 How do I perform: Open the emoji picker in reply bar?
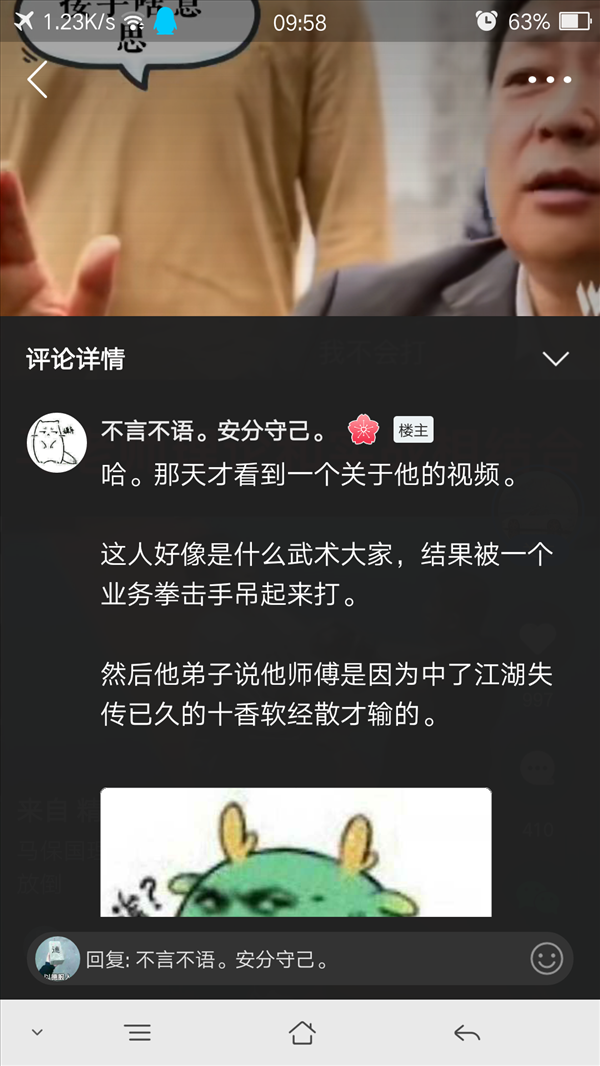546,959
